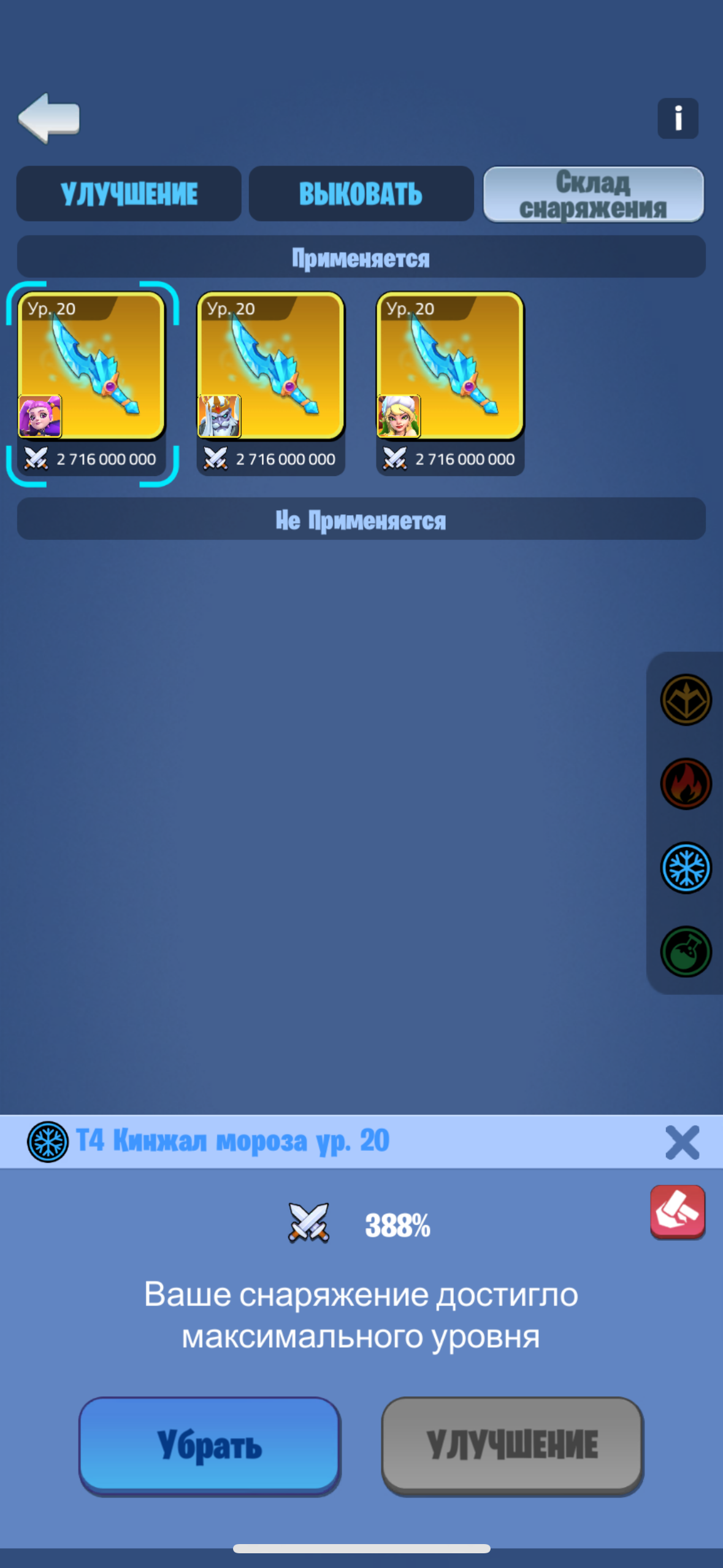Filter gear by the frost snowflake element
The height and width of the screenshot is (1568, 723).
click(686, 867)
